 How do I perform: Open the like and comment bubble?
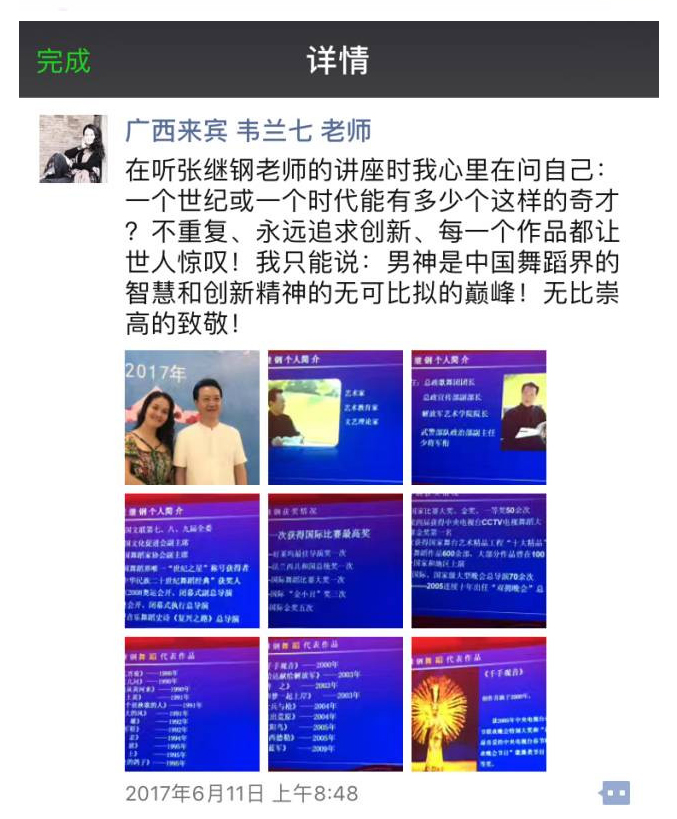pos(615,794)
